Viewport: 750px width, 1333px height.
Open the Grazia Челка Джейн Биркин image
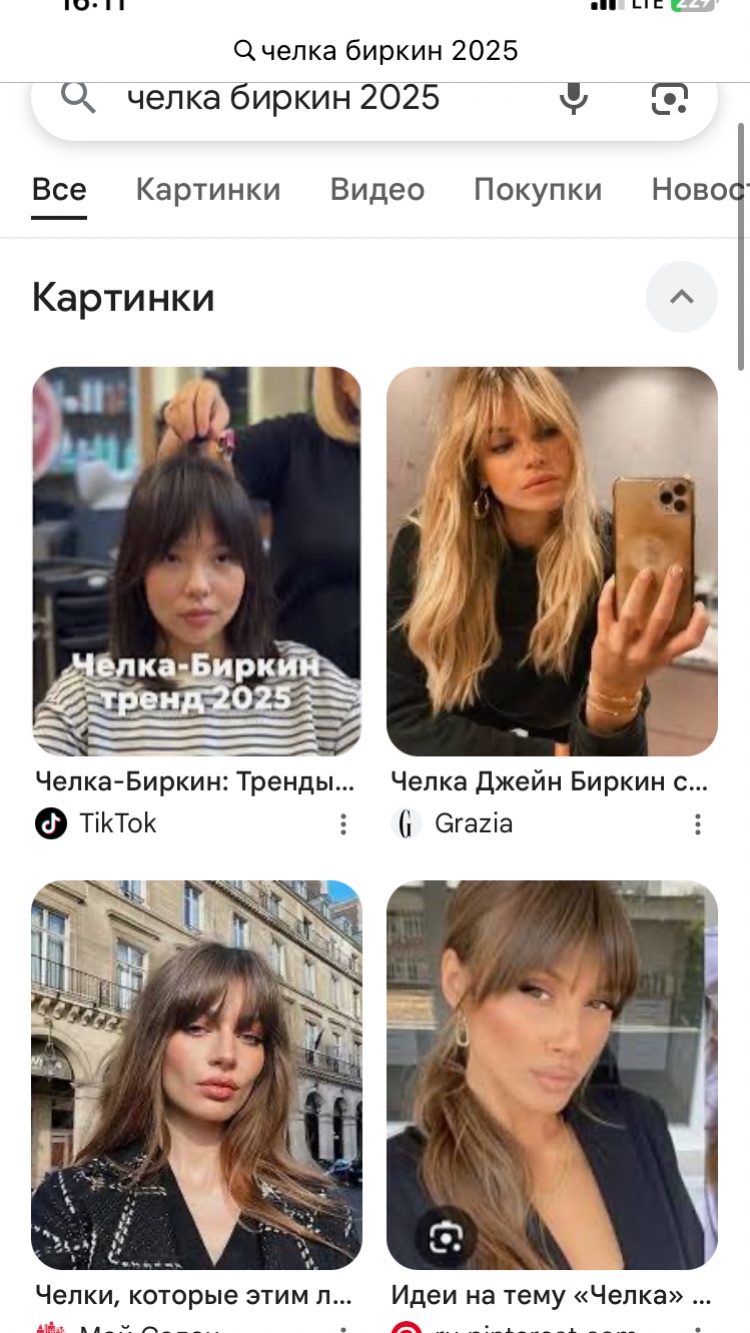pos(551,560)
